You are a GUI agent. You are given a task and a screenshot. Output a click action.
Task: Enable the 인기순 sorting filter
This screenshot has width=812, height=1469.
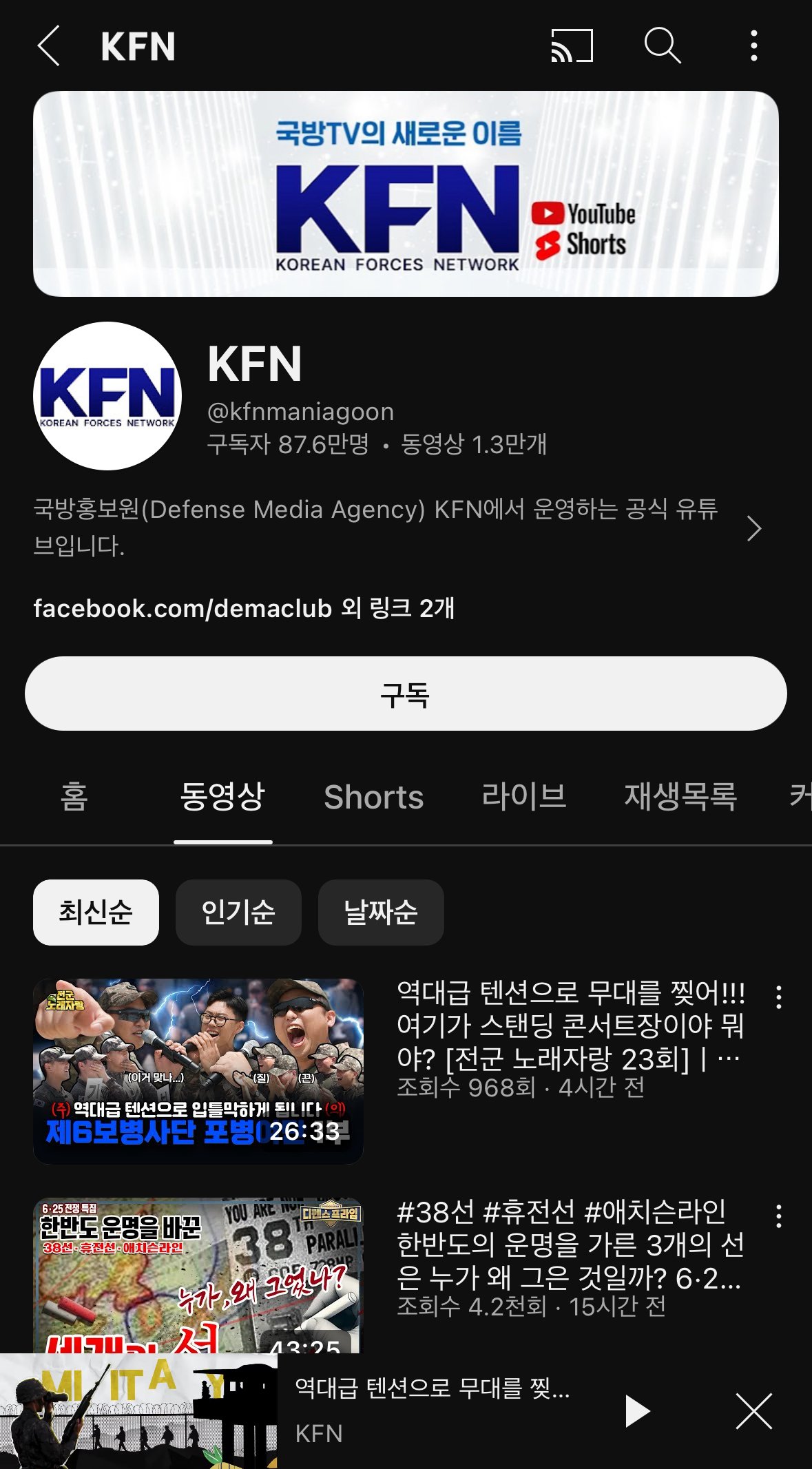239,913
